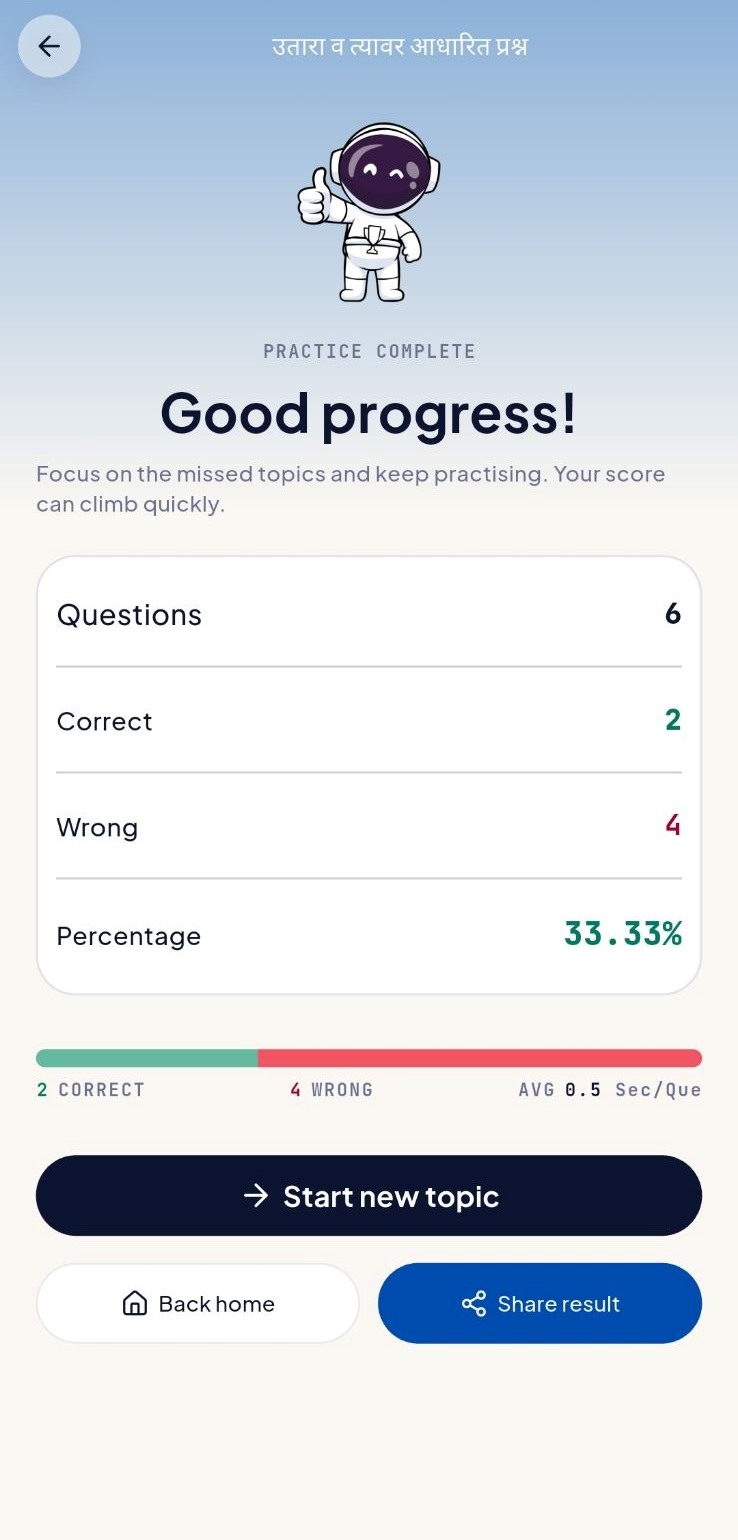
Task: Return to the home screen via Back home
Action: point(198,1303)
